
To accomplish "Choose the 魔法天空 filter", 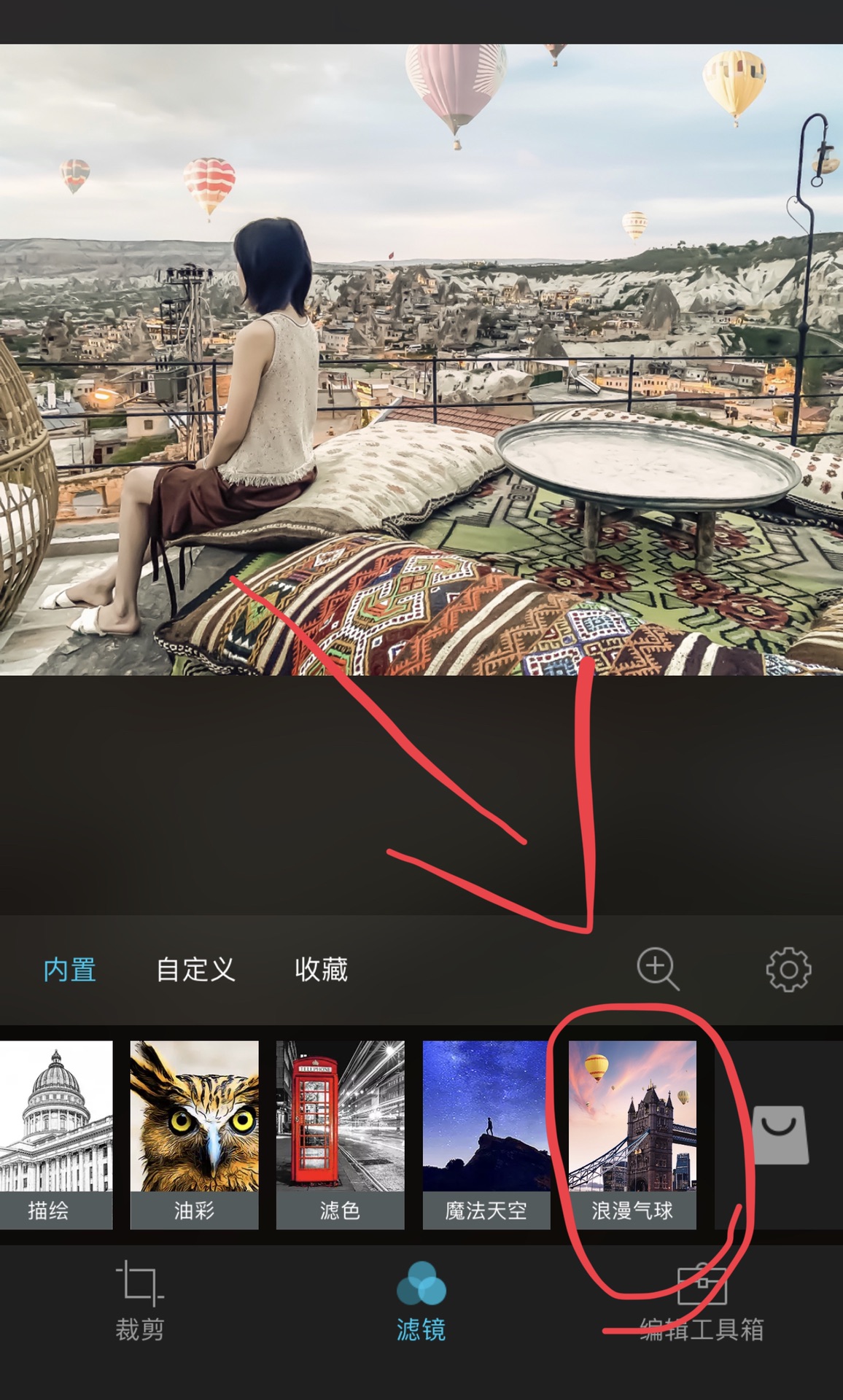I will [486, 1135].
